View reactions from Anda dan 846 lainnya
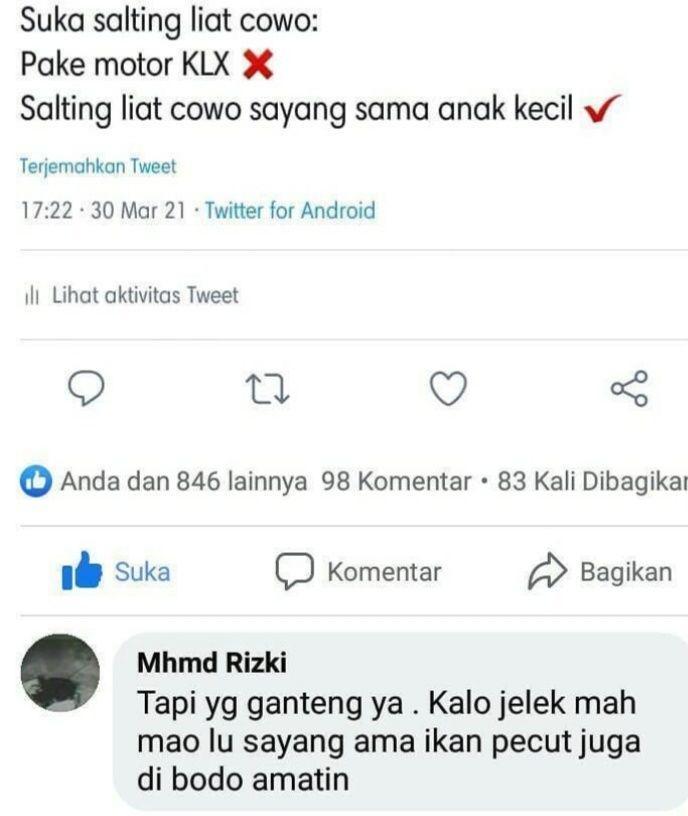 [165, 481]
